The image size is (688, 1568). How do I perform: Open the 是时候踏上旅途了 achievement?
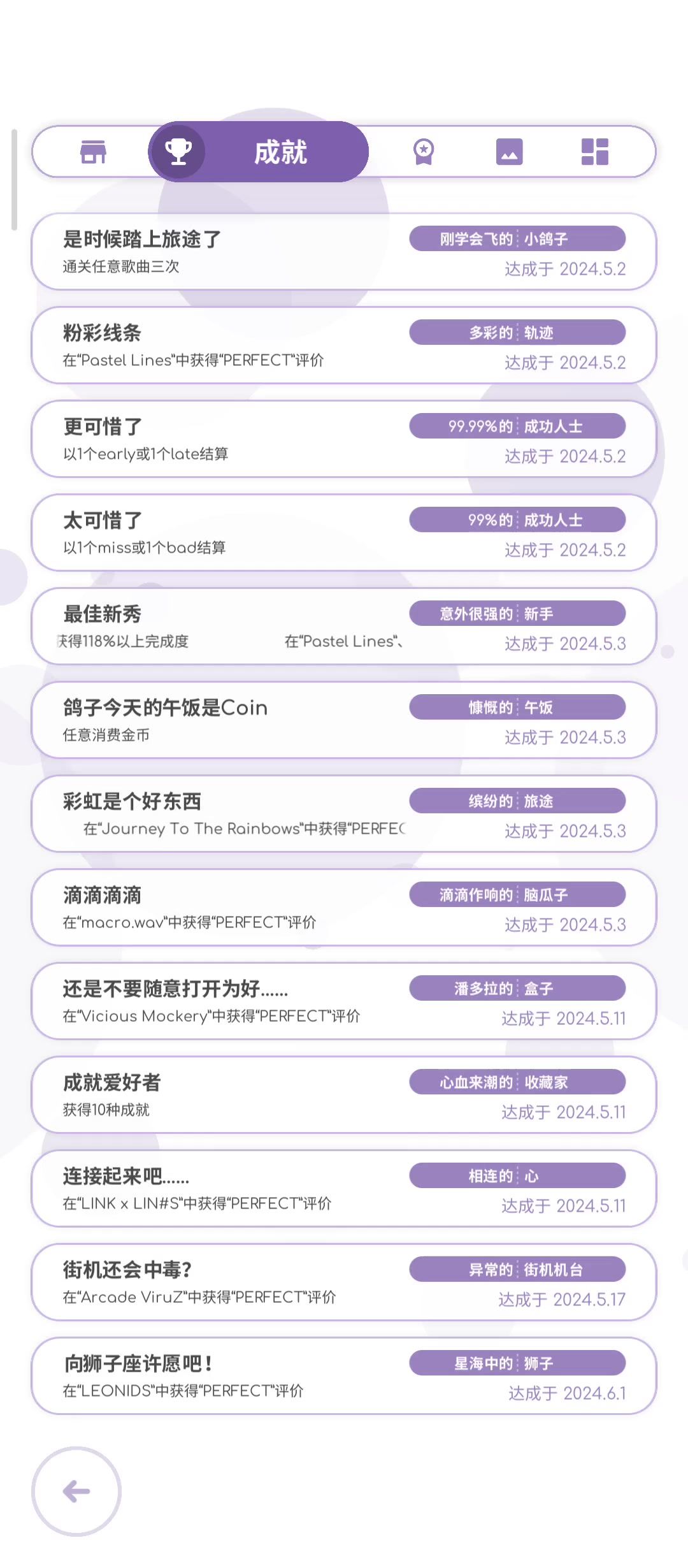tap(344, 252)
